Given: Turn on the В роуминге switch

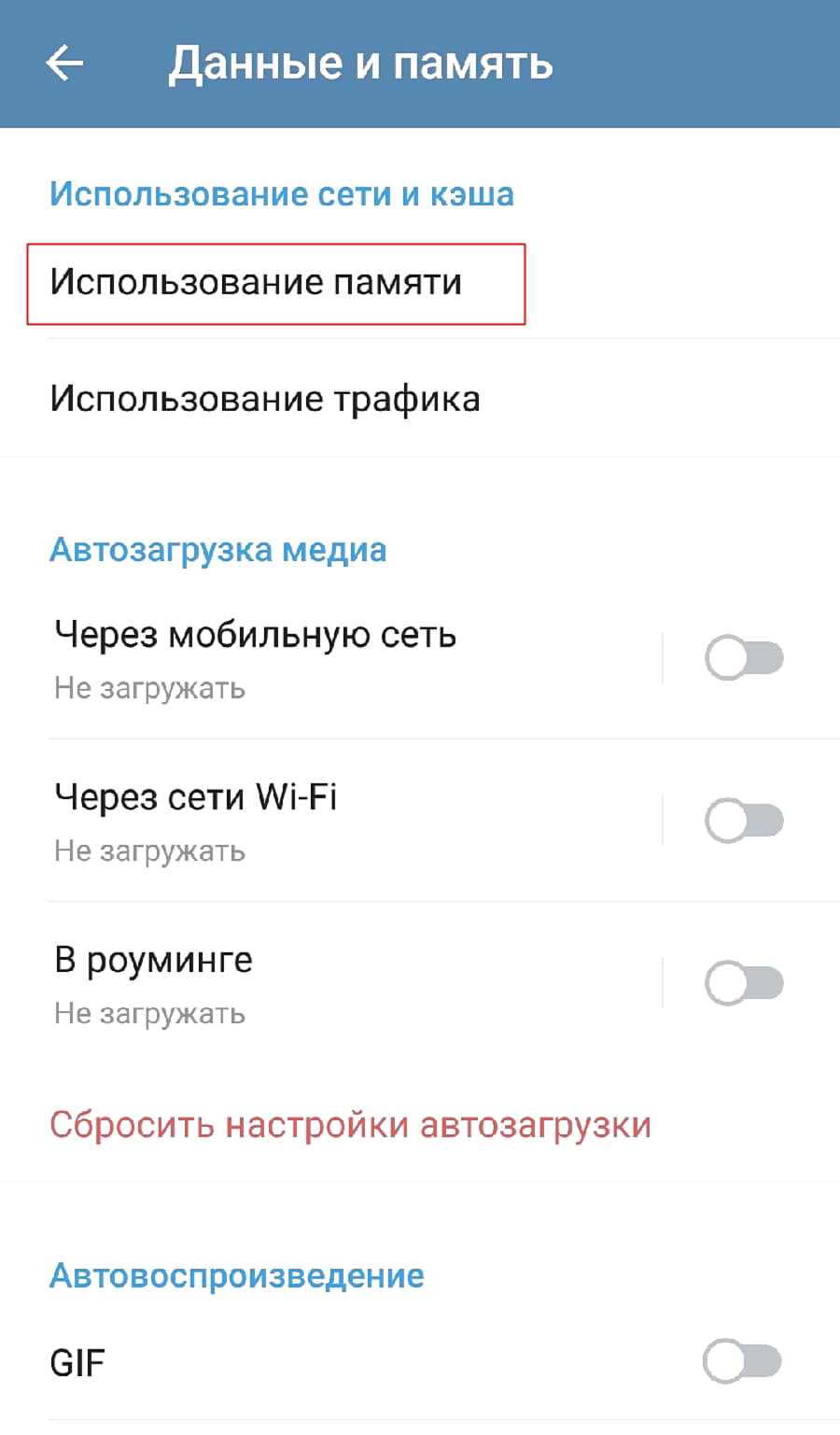Looking at the screenshot, I should click(743, 983).
